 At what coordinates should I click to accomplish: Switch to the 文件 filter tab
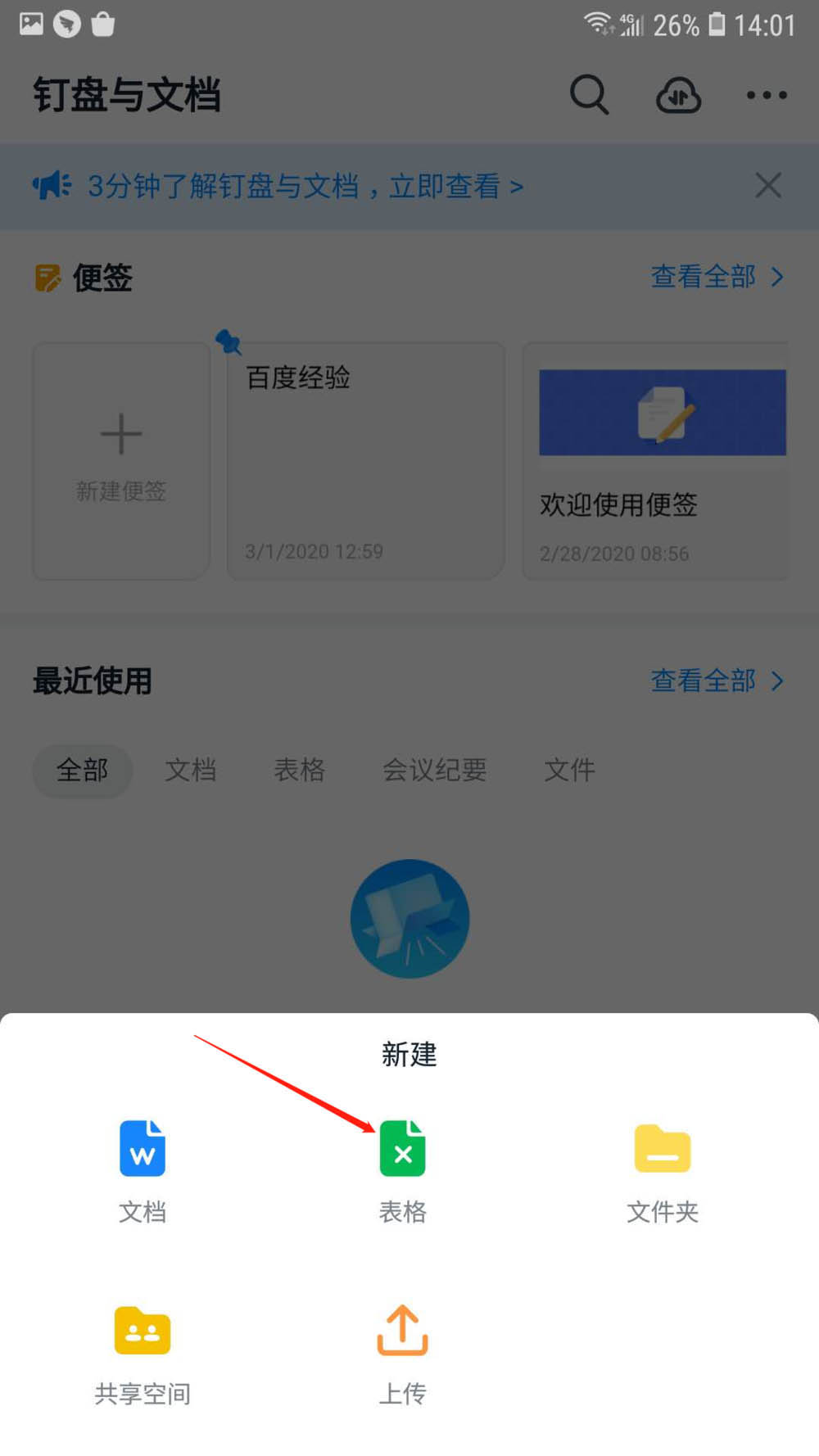(569, 770)
